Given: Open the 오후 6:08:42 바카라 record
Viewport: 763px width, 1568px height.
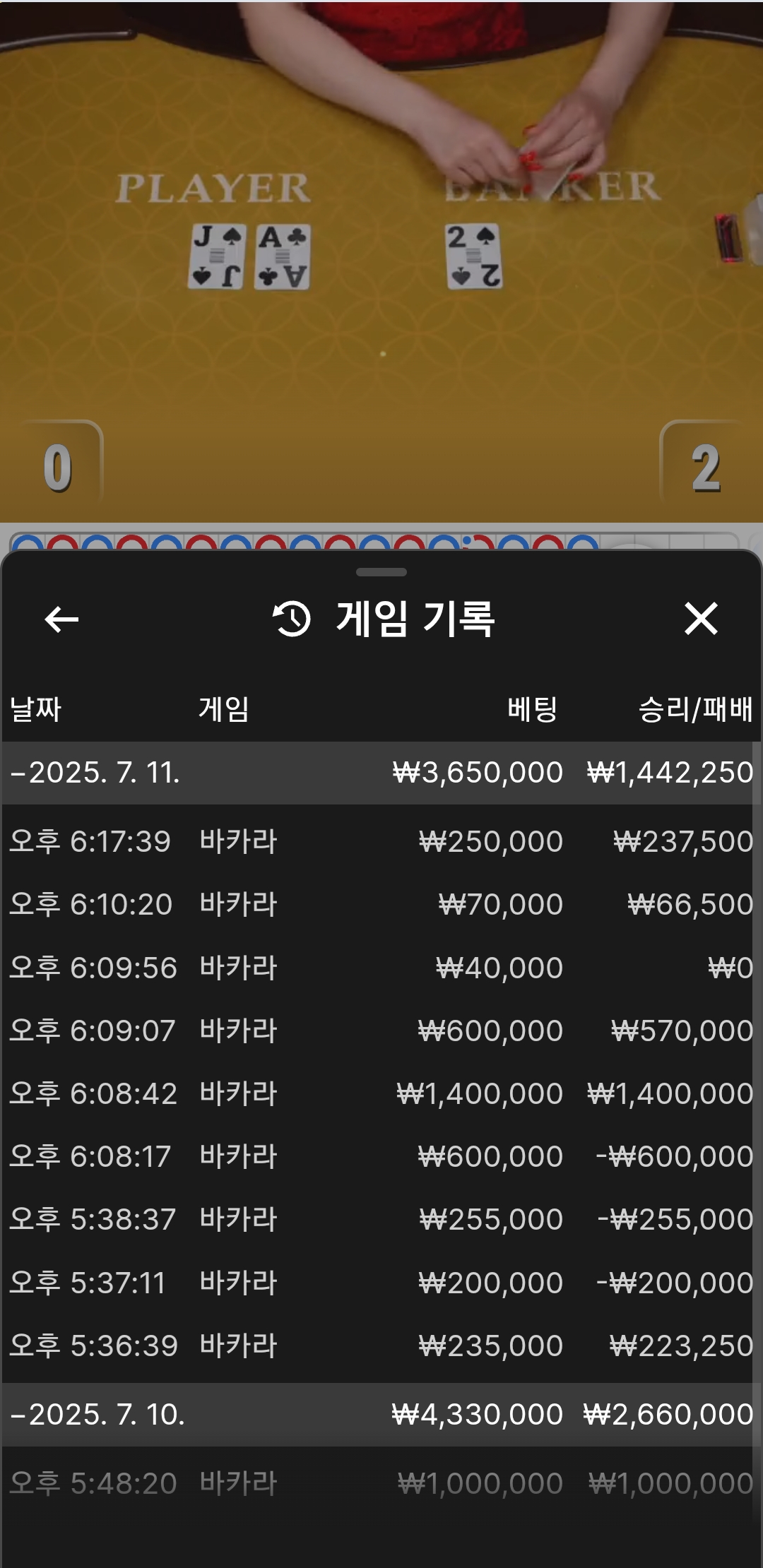Looking at the screenshot, I should (380, 1093).
